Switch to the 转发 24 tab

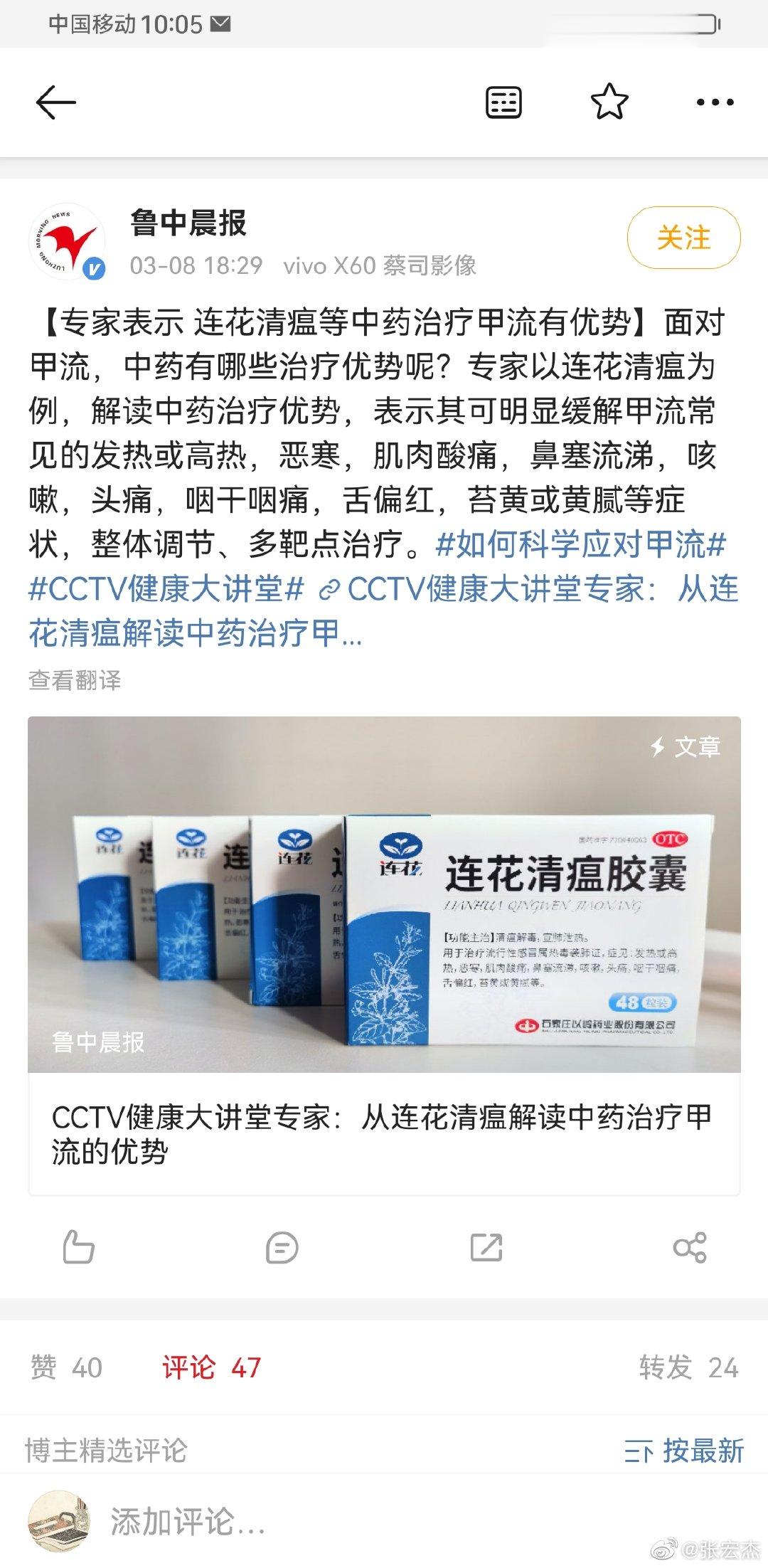pyautogui.click(x=688, y=1367)
